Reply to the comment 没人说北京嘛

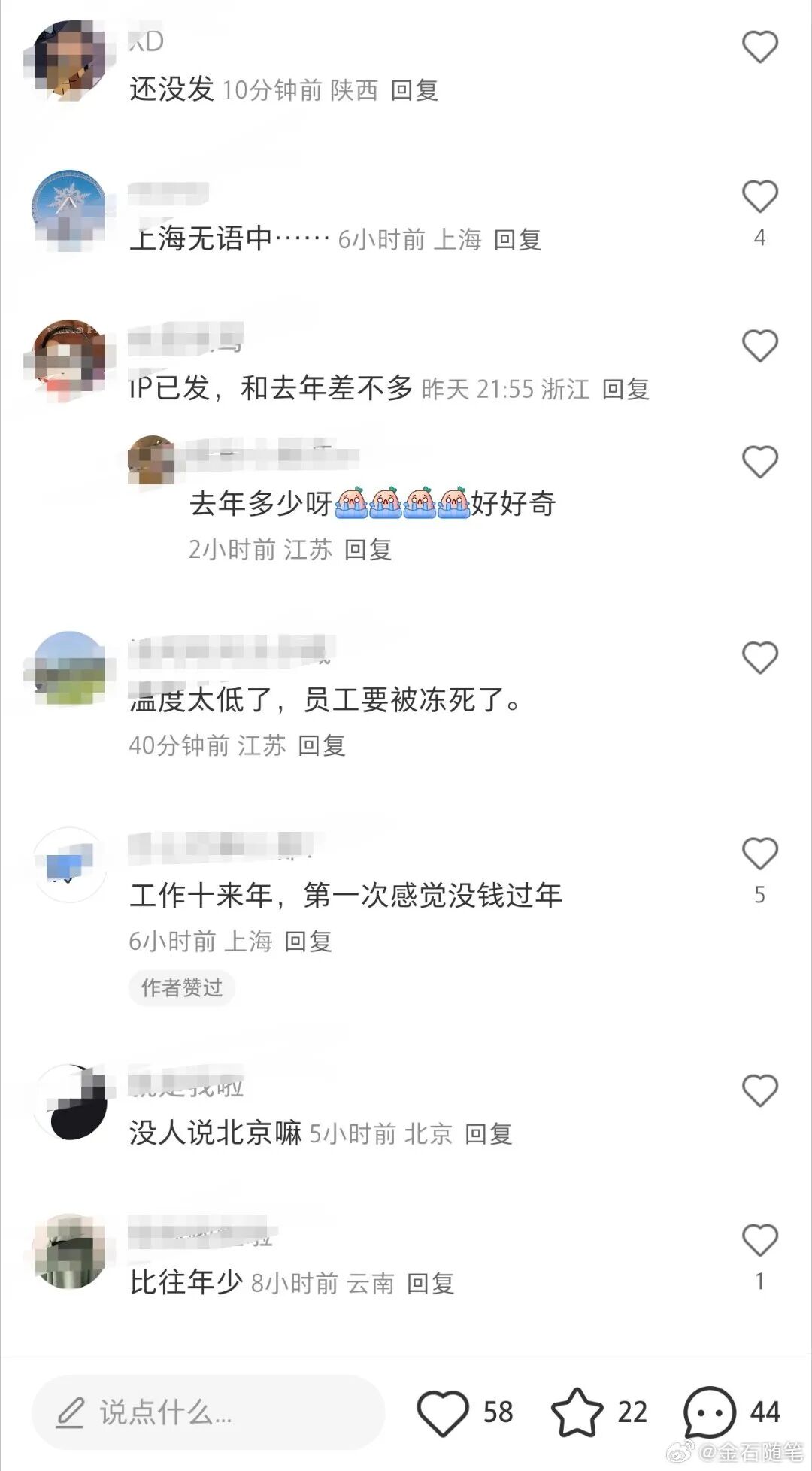[488, 1133]
